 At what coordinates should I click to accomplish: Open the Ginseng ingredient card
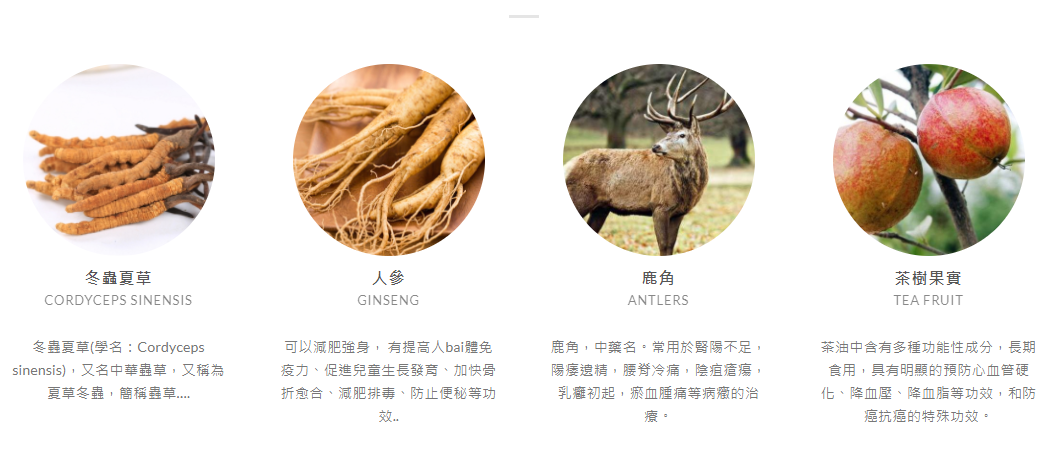click(388, 160)
